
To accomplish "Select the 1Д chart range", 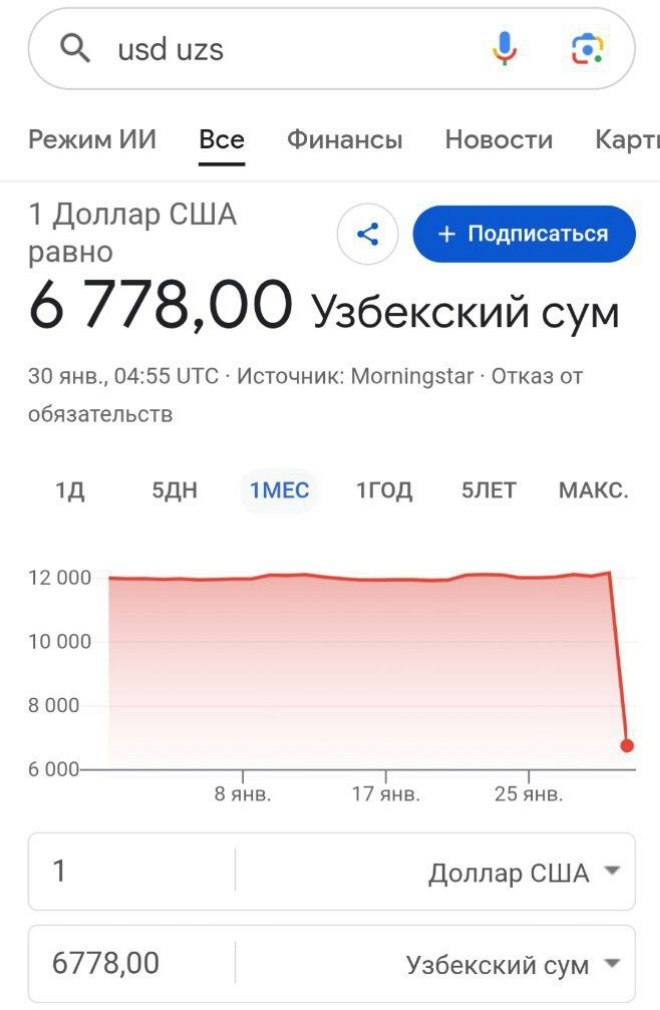I will point(70,491).
